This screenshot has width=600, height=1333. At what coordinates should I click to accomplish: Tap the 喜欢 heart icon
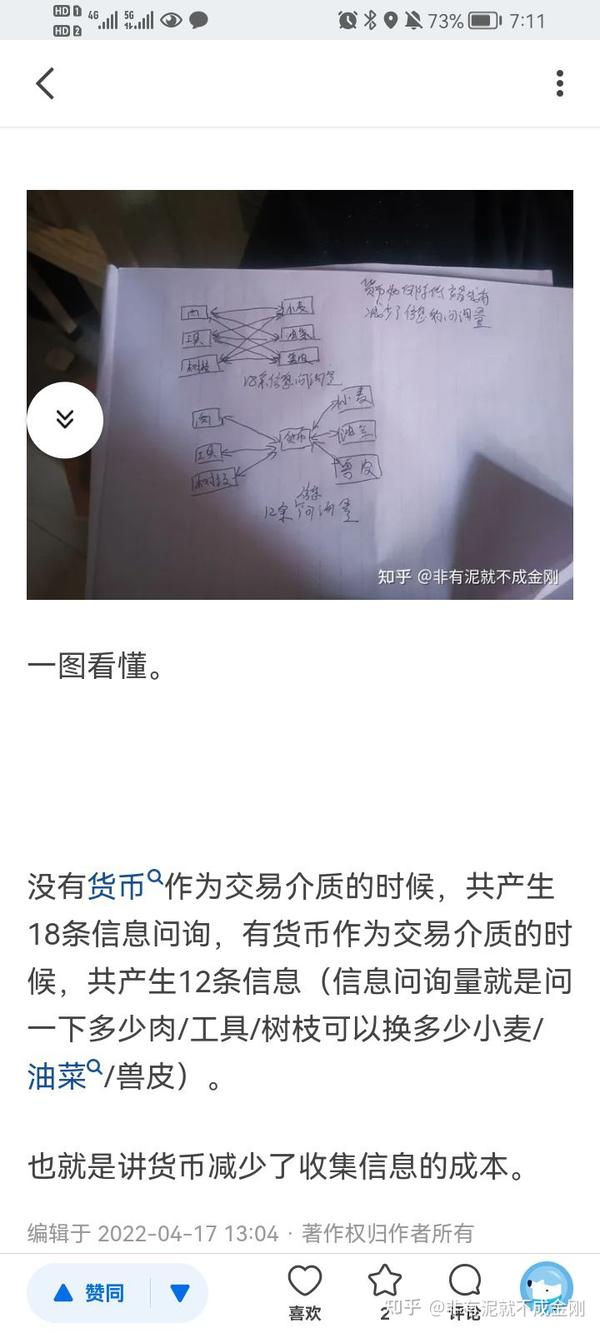tap(305, 1293)
